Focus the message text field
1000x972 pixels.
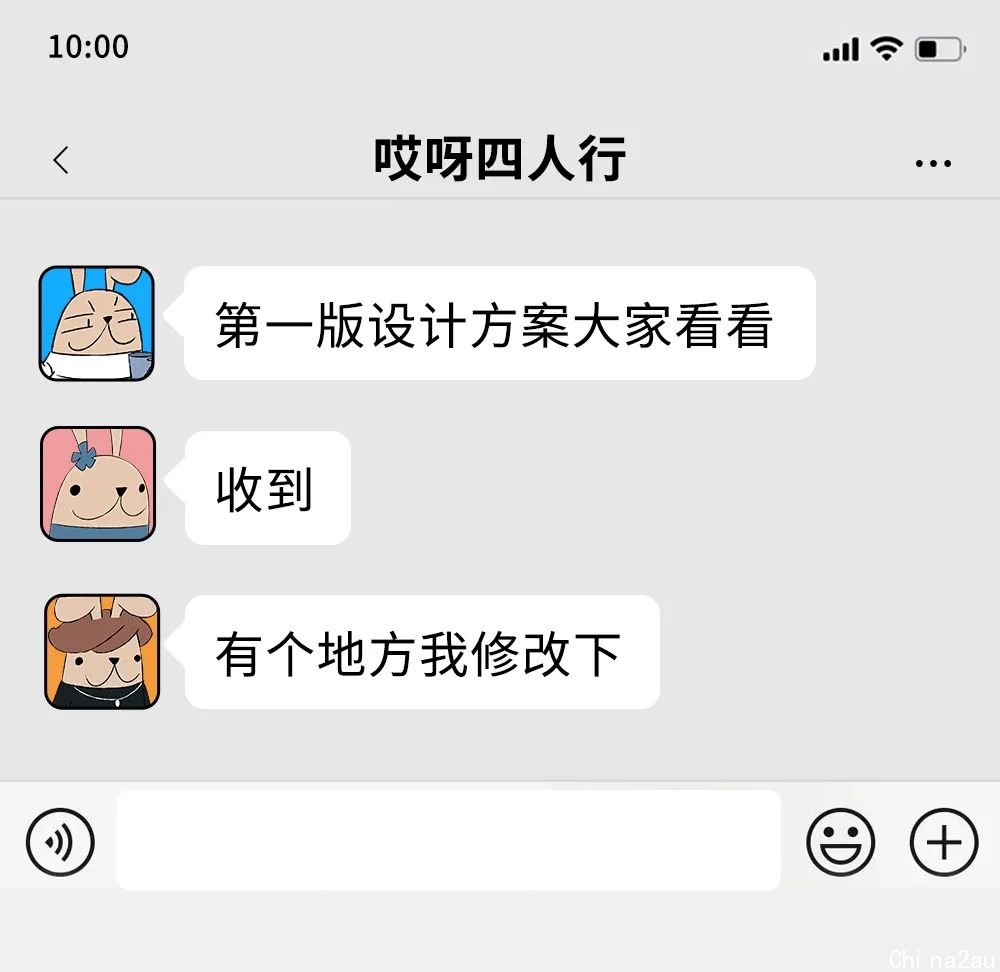(448, 840)
